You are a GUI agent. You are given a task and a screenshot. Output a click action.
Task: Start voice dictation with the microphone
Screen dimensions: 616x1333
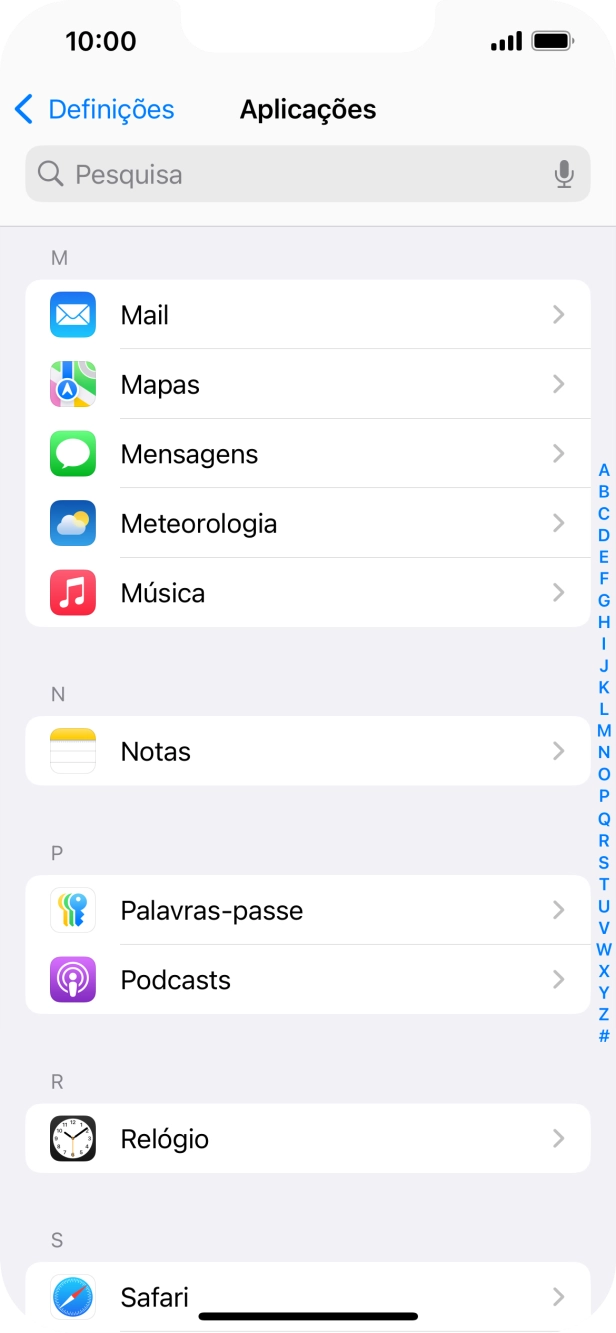[x=564, y=174]
